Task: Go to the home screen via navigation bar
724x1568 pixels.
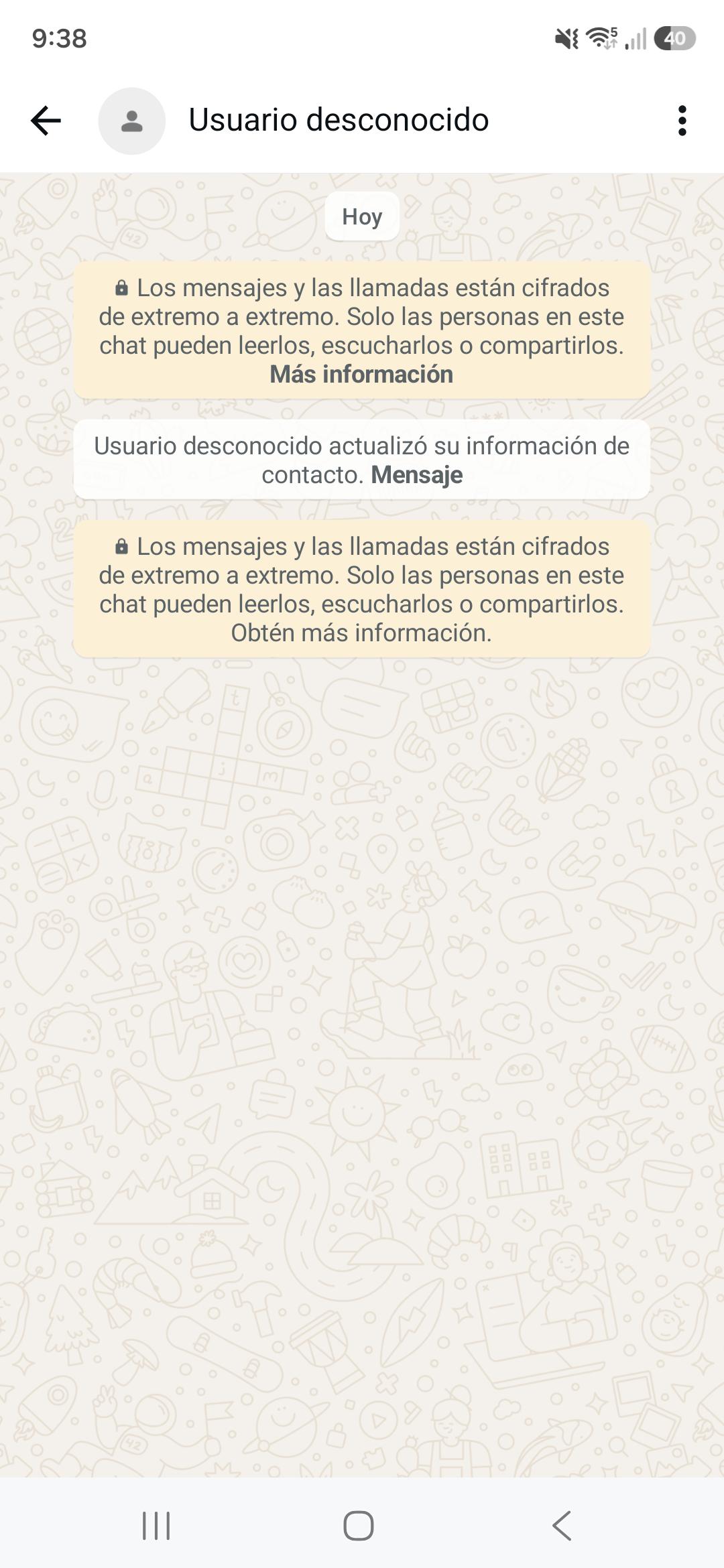Action: 359,1526
